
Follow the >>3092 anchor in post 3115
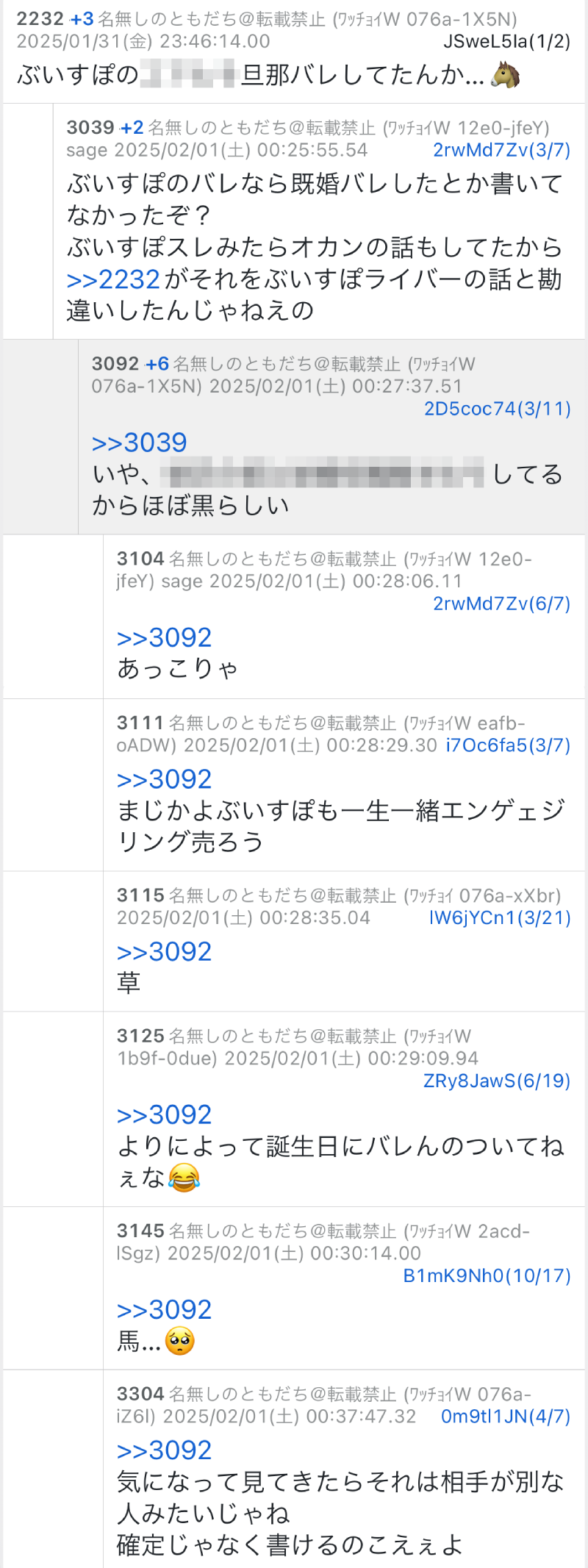[x=164, y=952]
